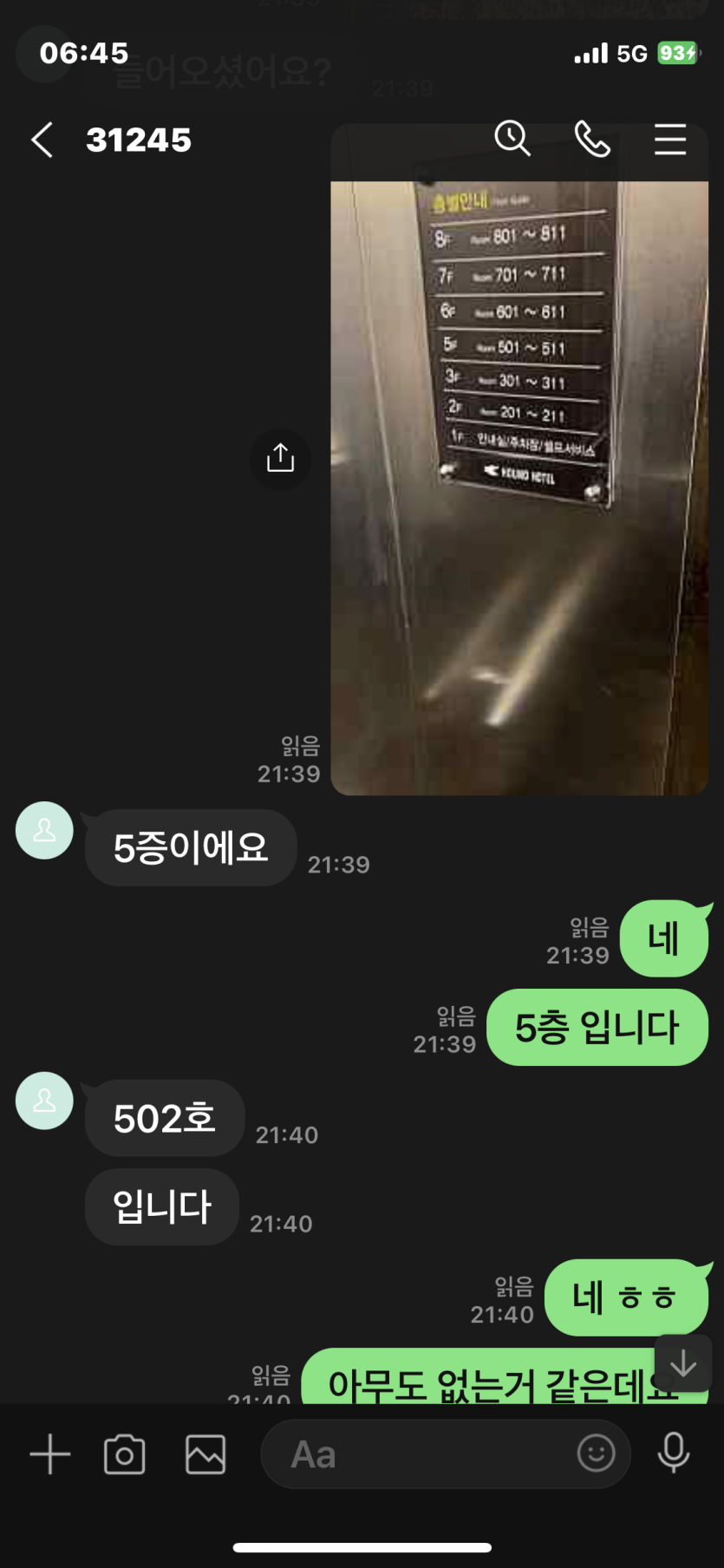
Task: Focus the Aa message input field
Action: (425, 1454)
